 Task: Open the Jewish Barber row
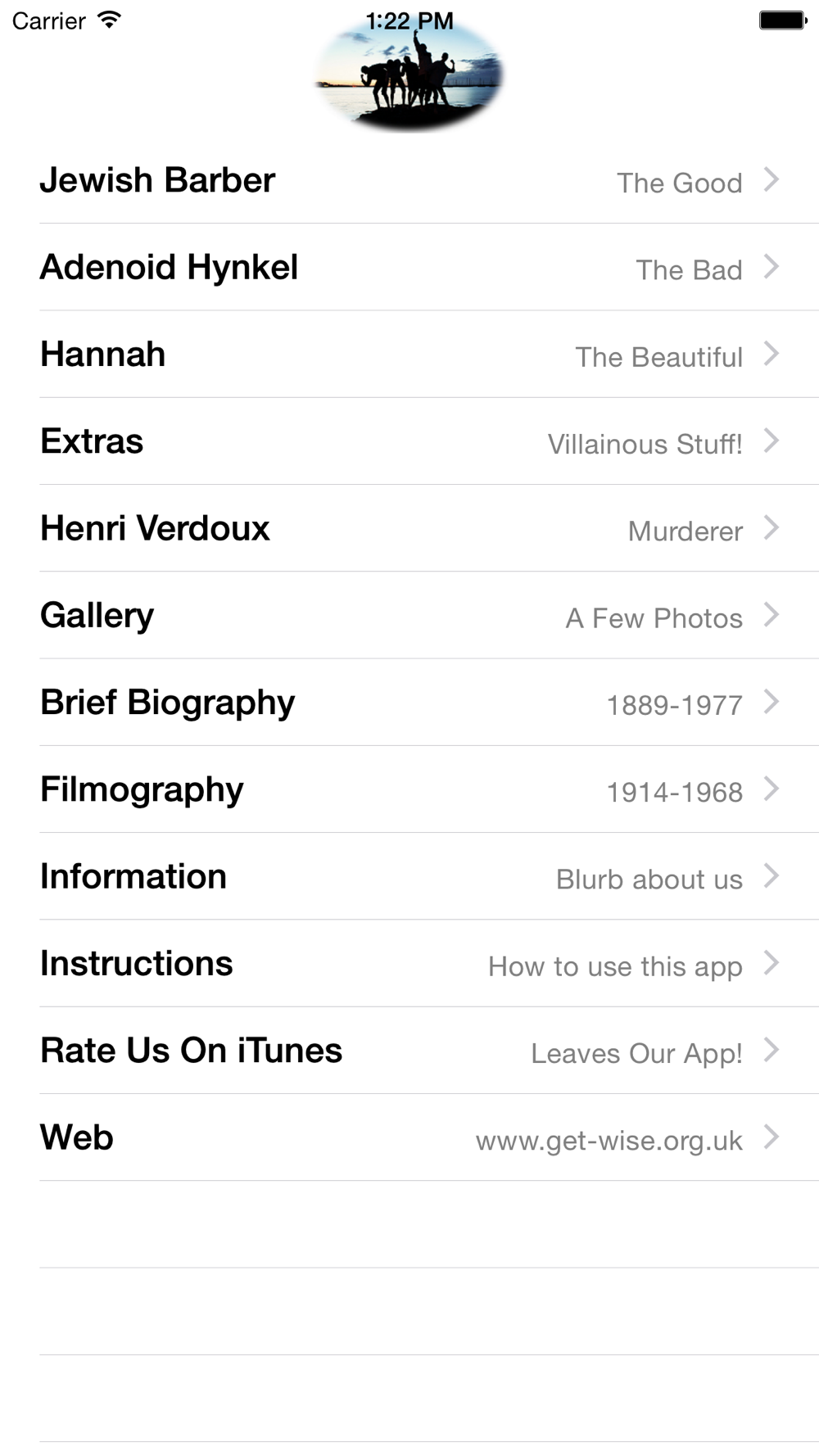[409, 180]
